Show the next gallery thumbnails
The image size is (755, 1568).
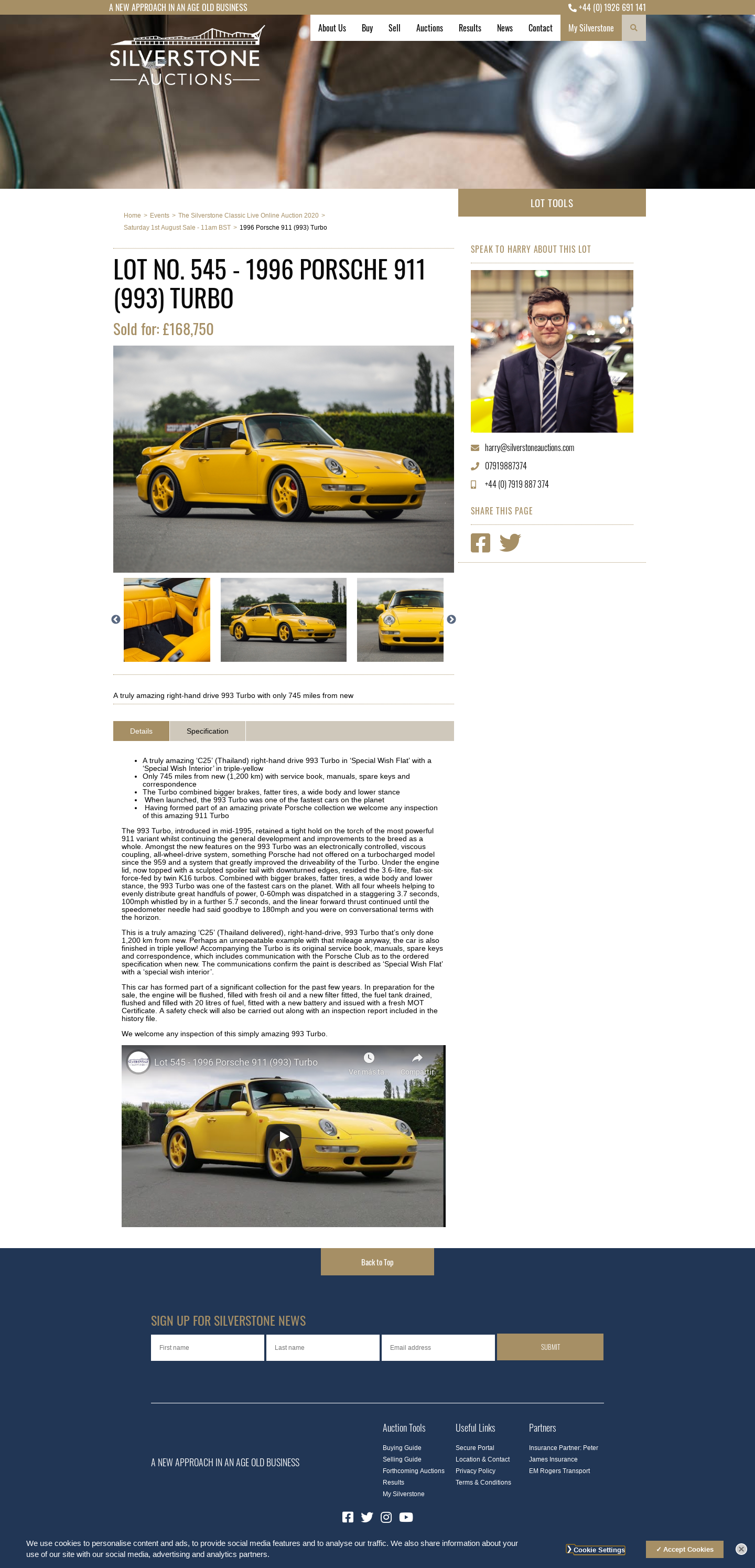pyautogui.click(x=451, y=620)
